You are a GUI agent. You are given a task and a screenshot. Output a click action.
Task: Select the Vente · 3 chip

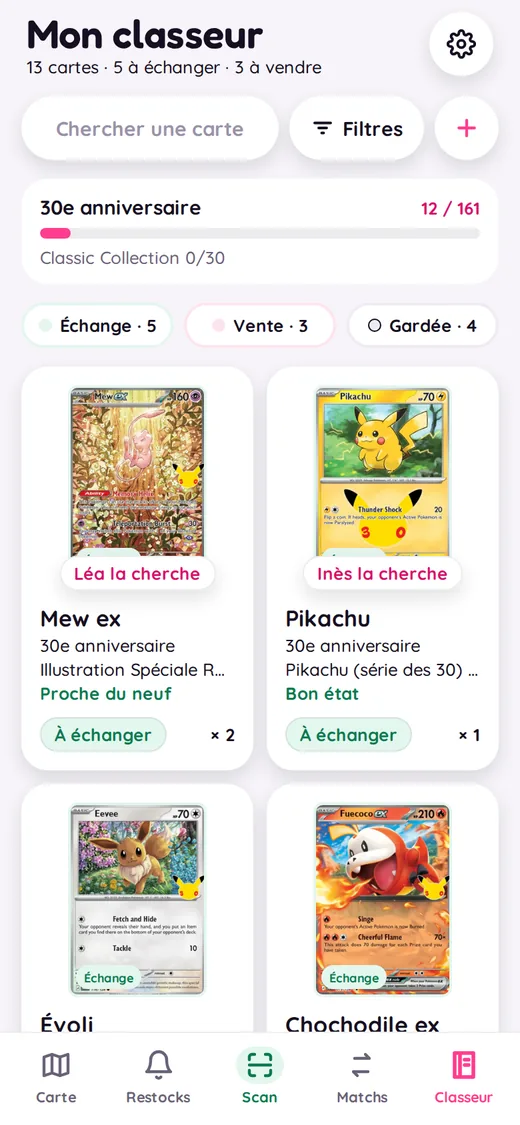[260, 326]
